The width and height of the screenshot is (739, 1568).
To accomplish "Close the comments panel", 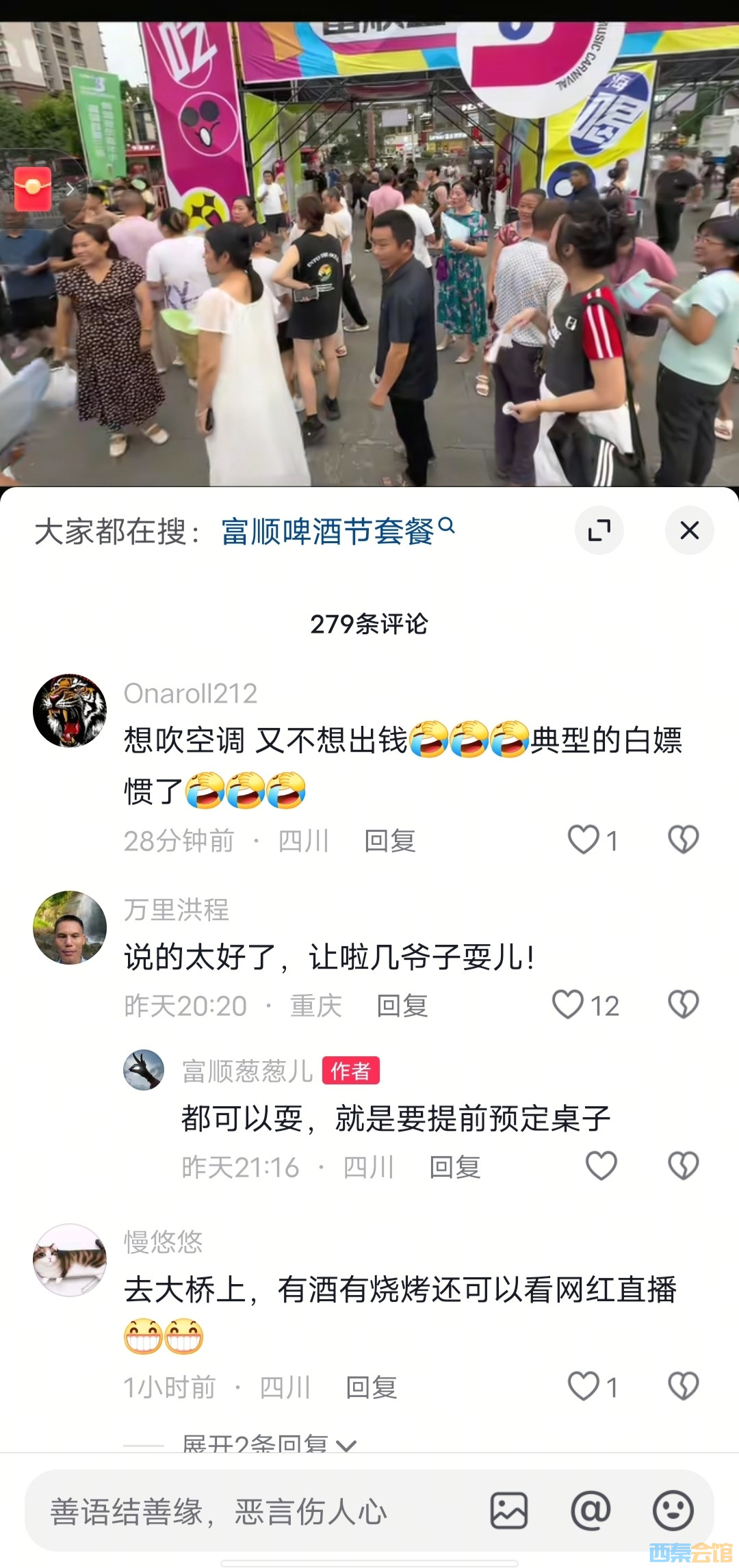I will coord(689,530).
